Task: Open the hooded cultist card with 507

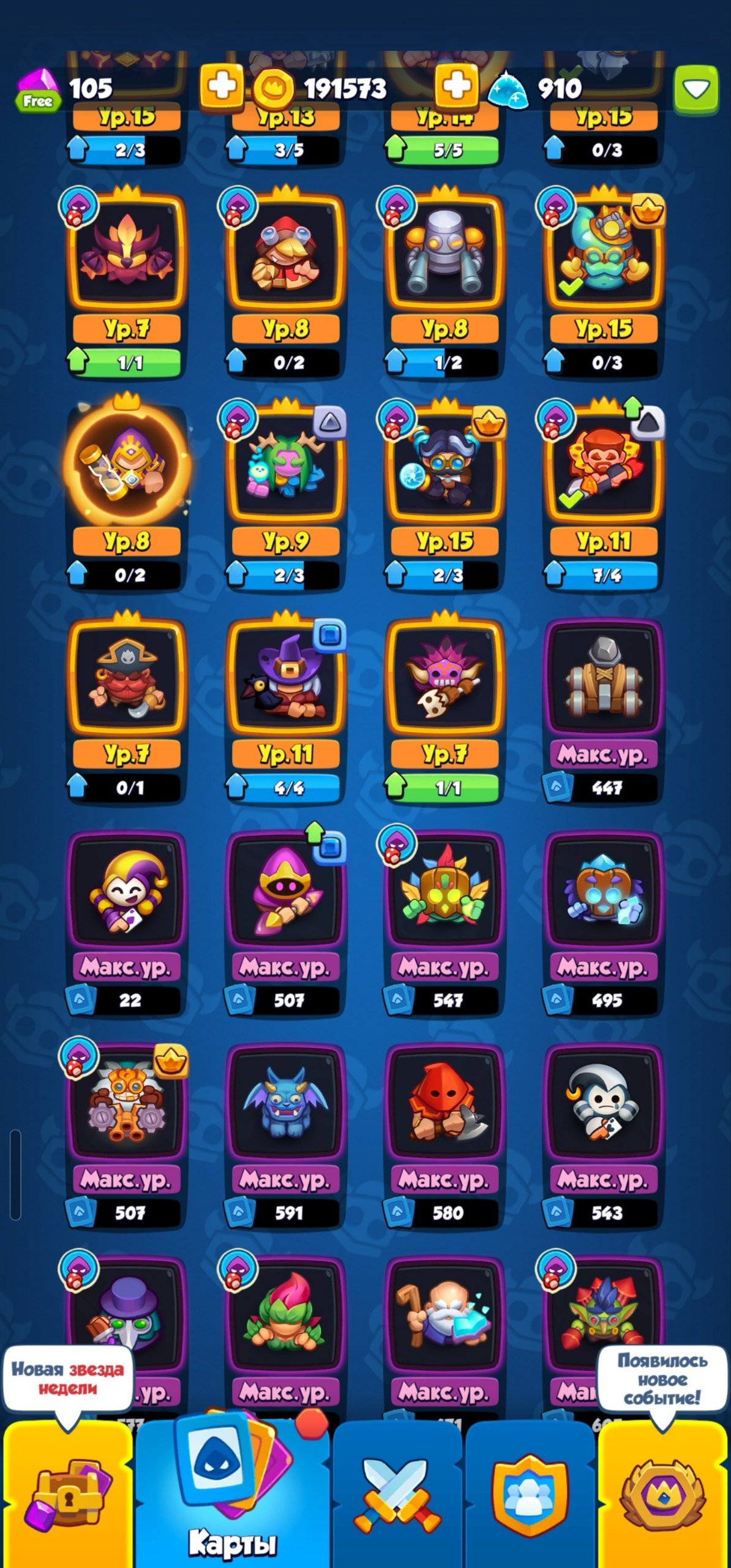Action: tap(286, 922)
